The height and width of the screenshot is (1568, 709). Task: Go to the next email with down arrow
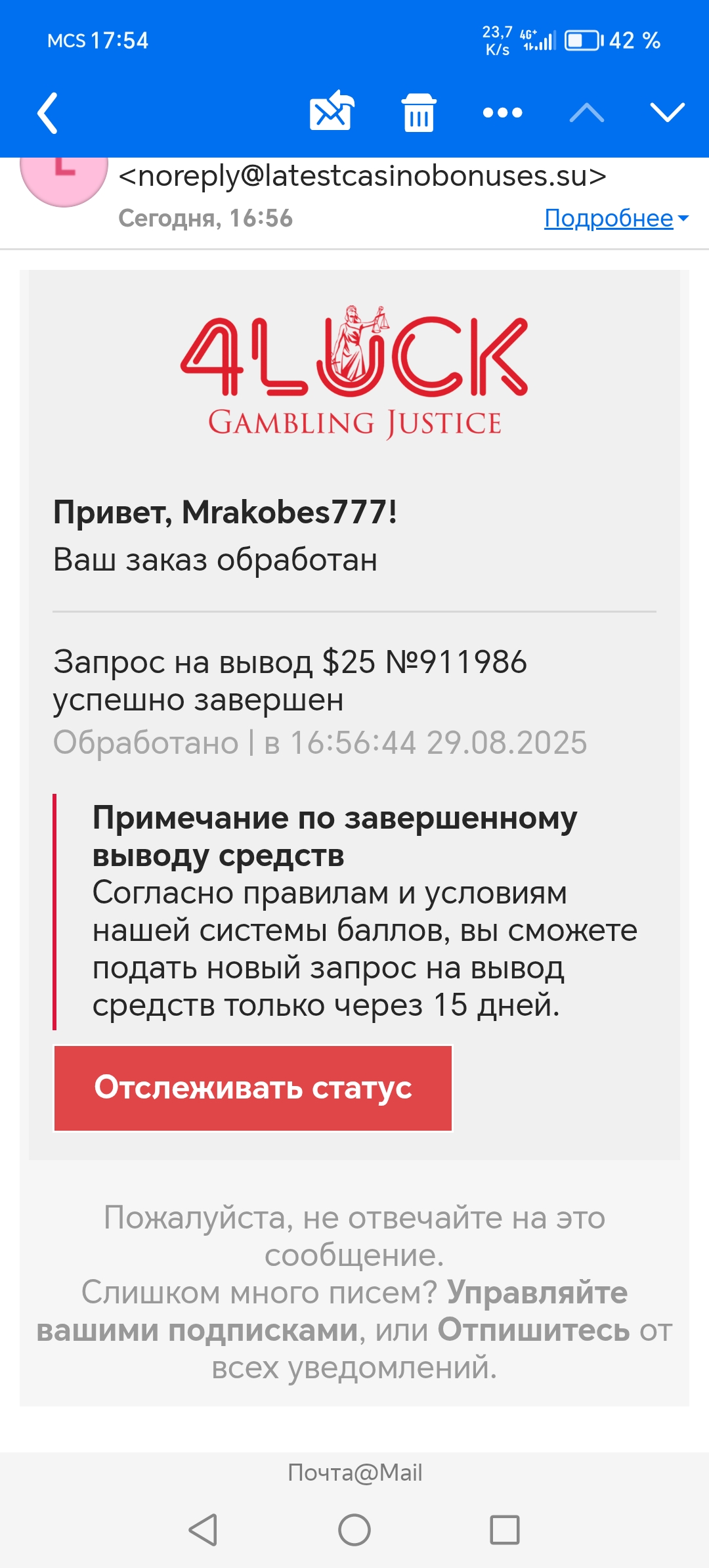click(667, 112)
